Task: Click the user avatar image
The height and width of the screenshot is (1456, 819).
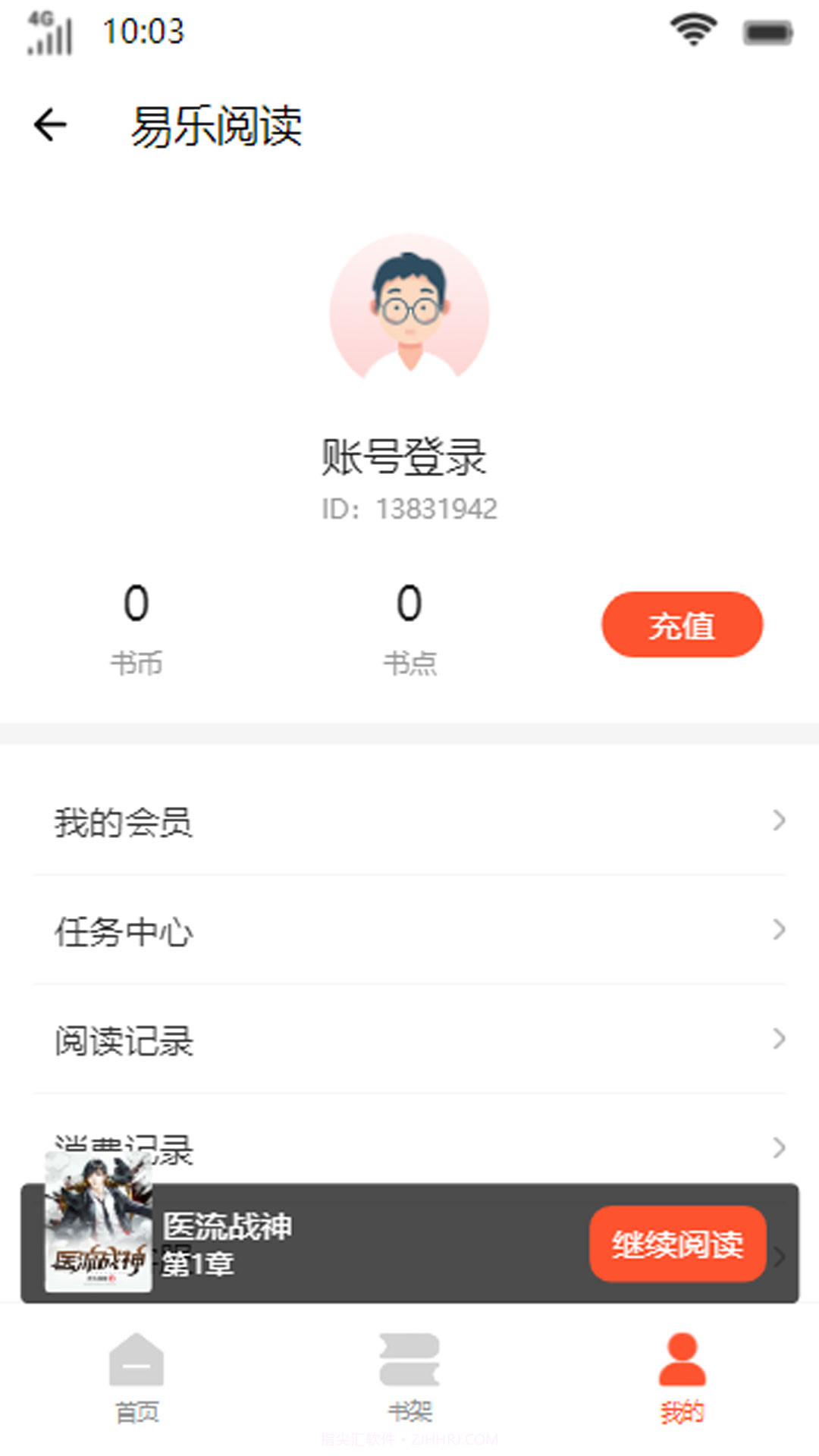Action: click(409, 311)
